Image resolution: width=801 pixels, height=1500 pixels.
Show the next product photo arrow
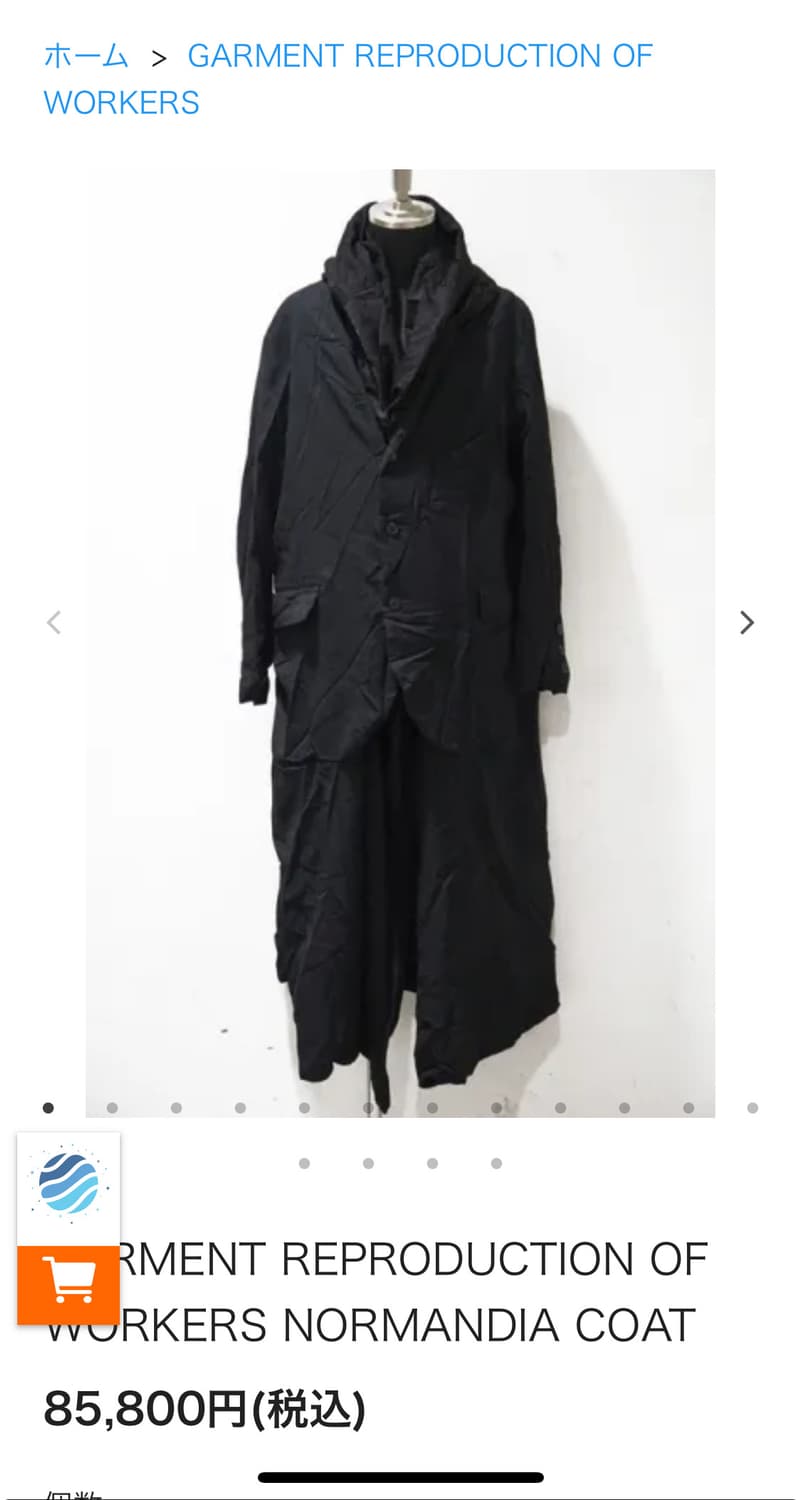pos(747,623)
